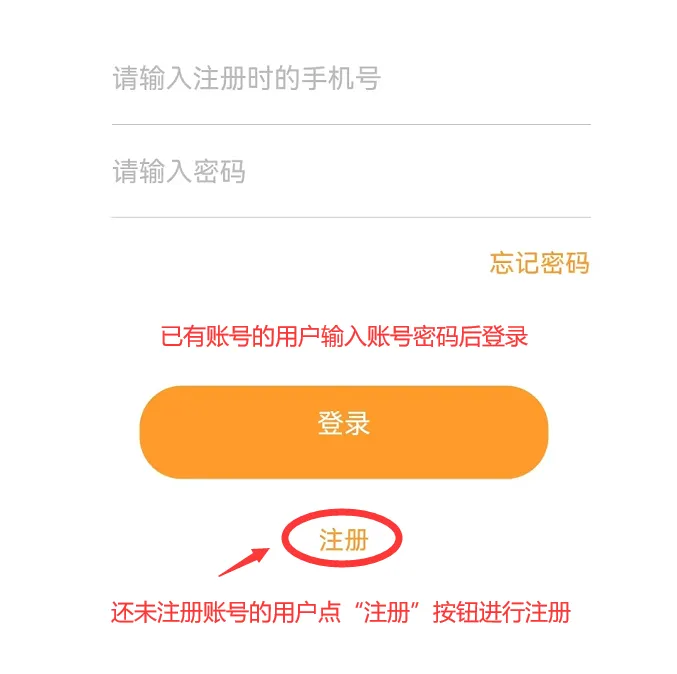This screenshot has height=674, width=677.
Task: Open the 忘记密码 link
Action: 539,263
